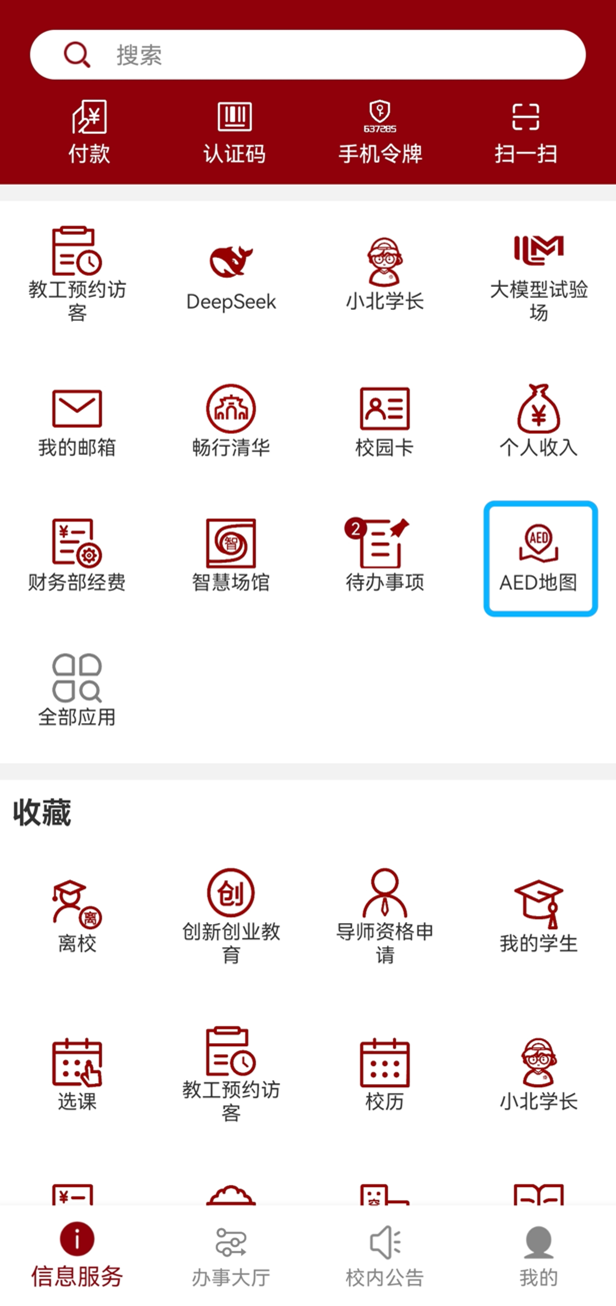The image size is (616, 1306).
Task: Open 付款 payment
Action: (x=89, y=132)
